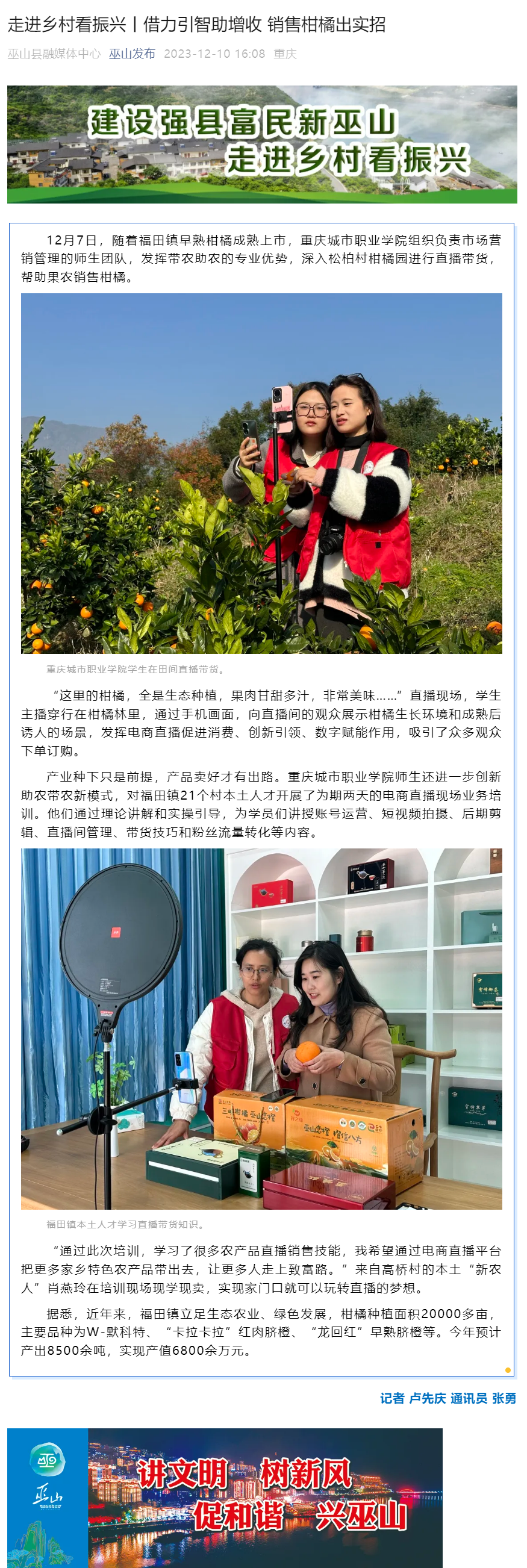The width and height of the screenshot is (527, 1568).
Task: Open the 巫山发布 account link
Action: 132,54
